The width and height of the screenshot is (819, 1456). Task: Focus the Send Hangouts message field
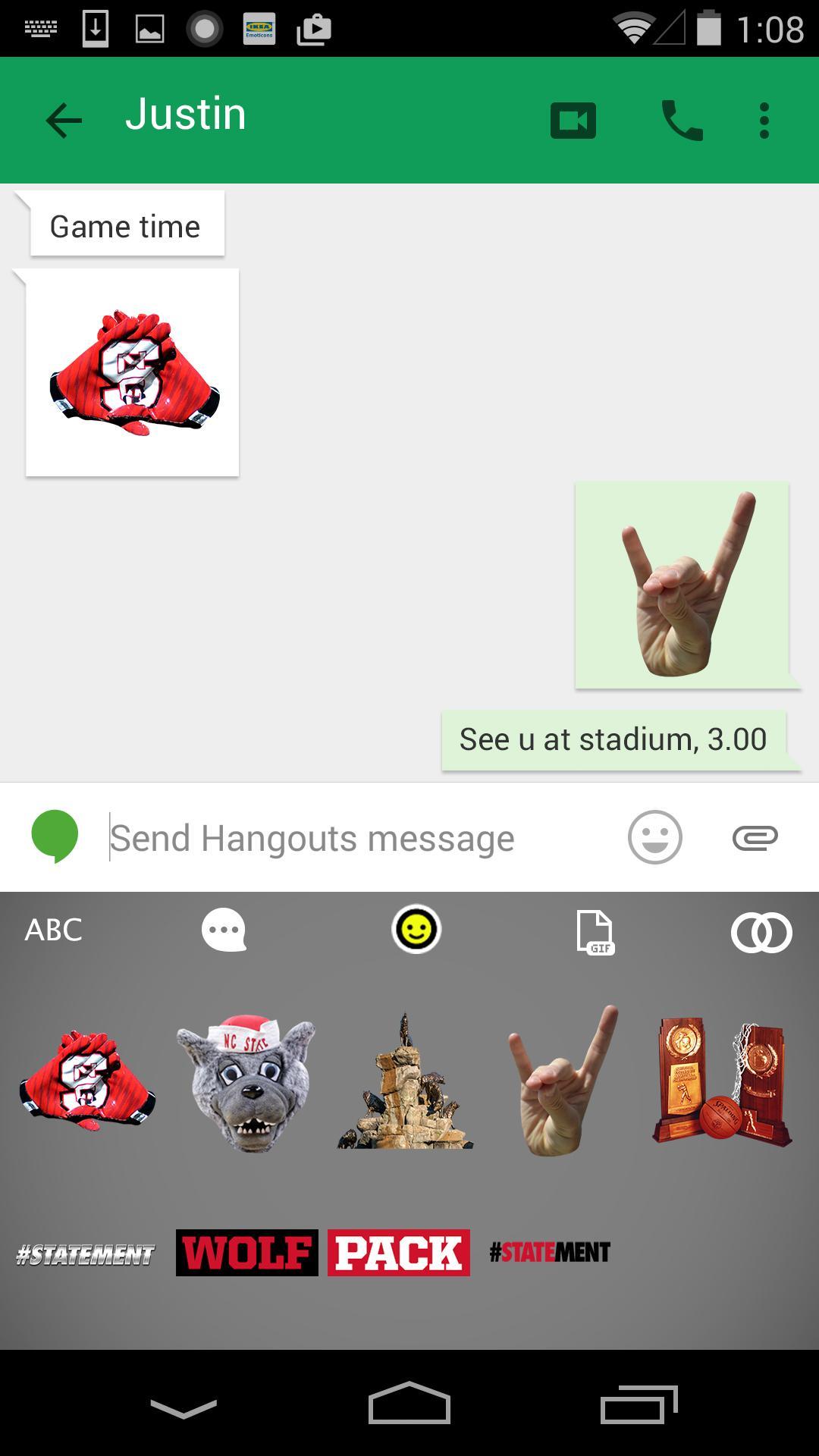356,838
